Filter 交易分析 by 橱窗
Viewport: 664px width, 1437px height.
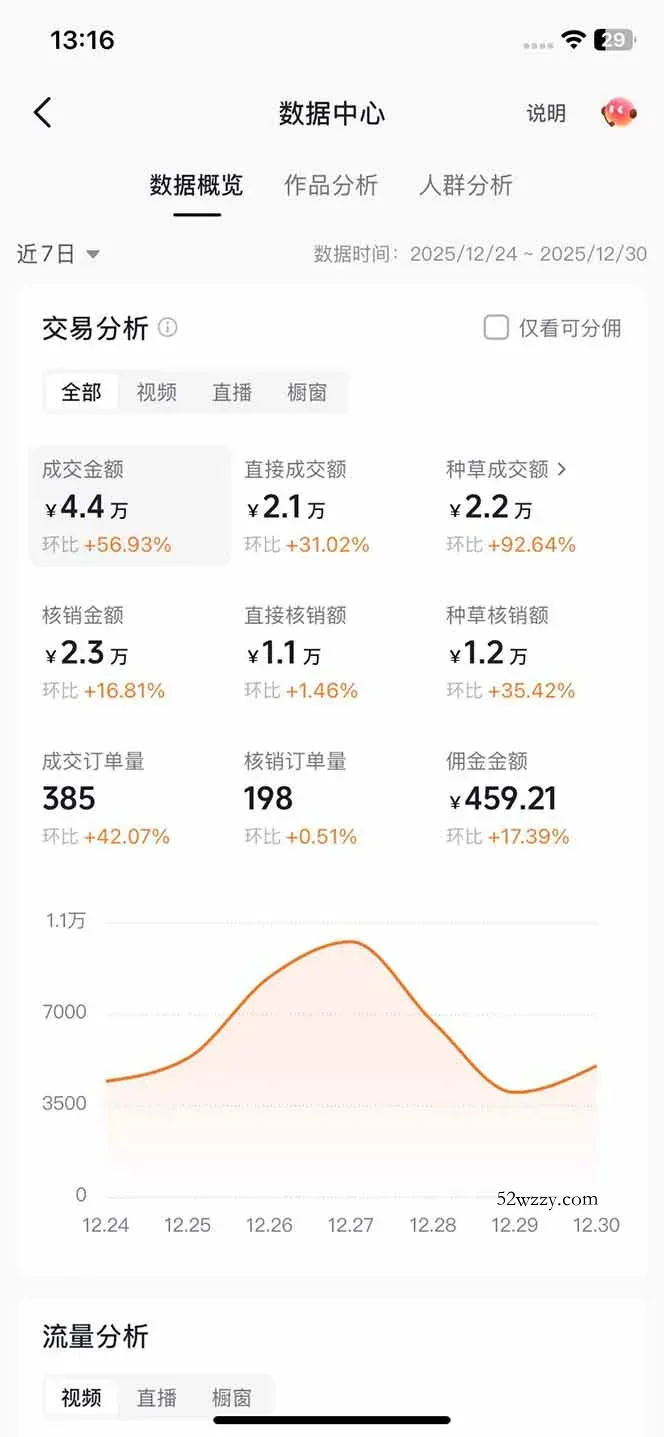click(x=307, y=393)
